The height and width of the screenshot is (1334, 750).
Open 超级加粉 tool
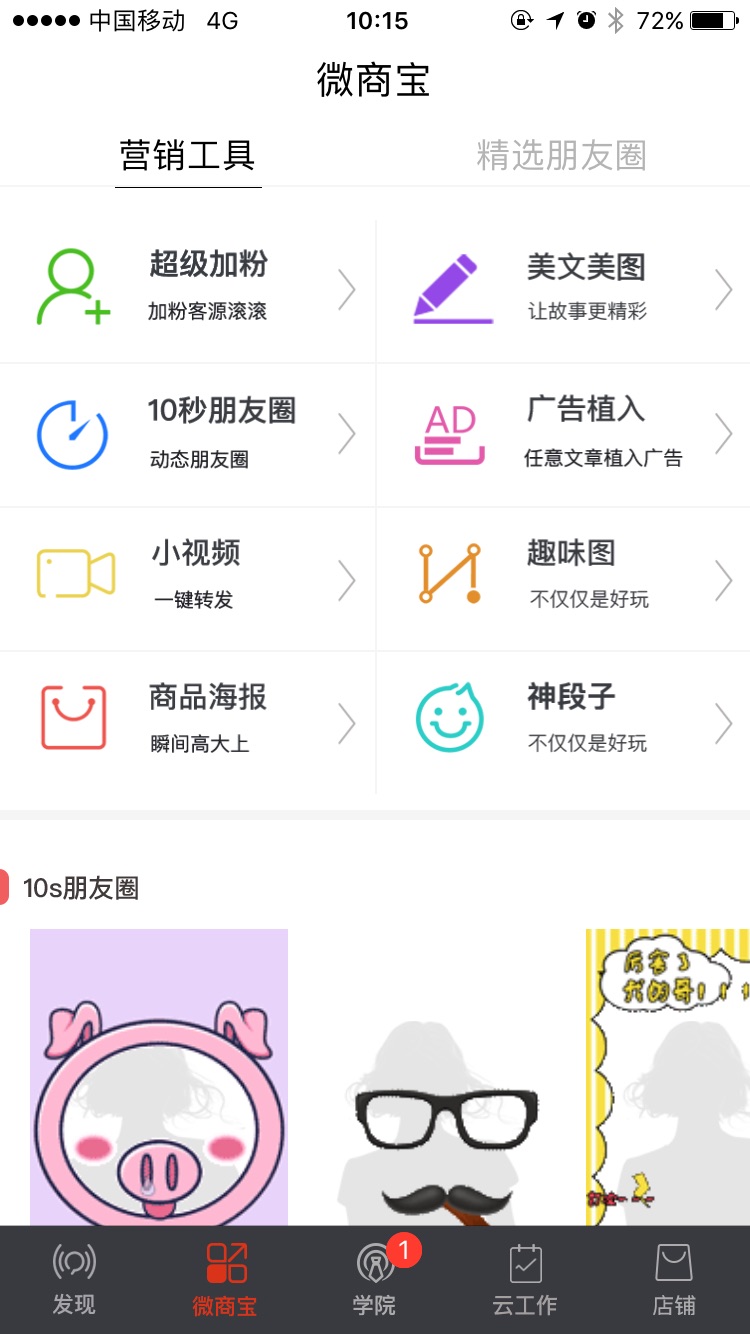click(188, 290)
